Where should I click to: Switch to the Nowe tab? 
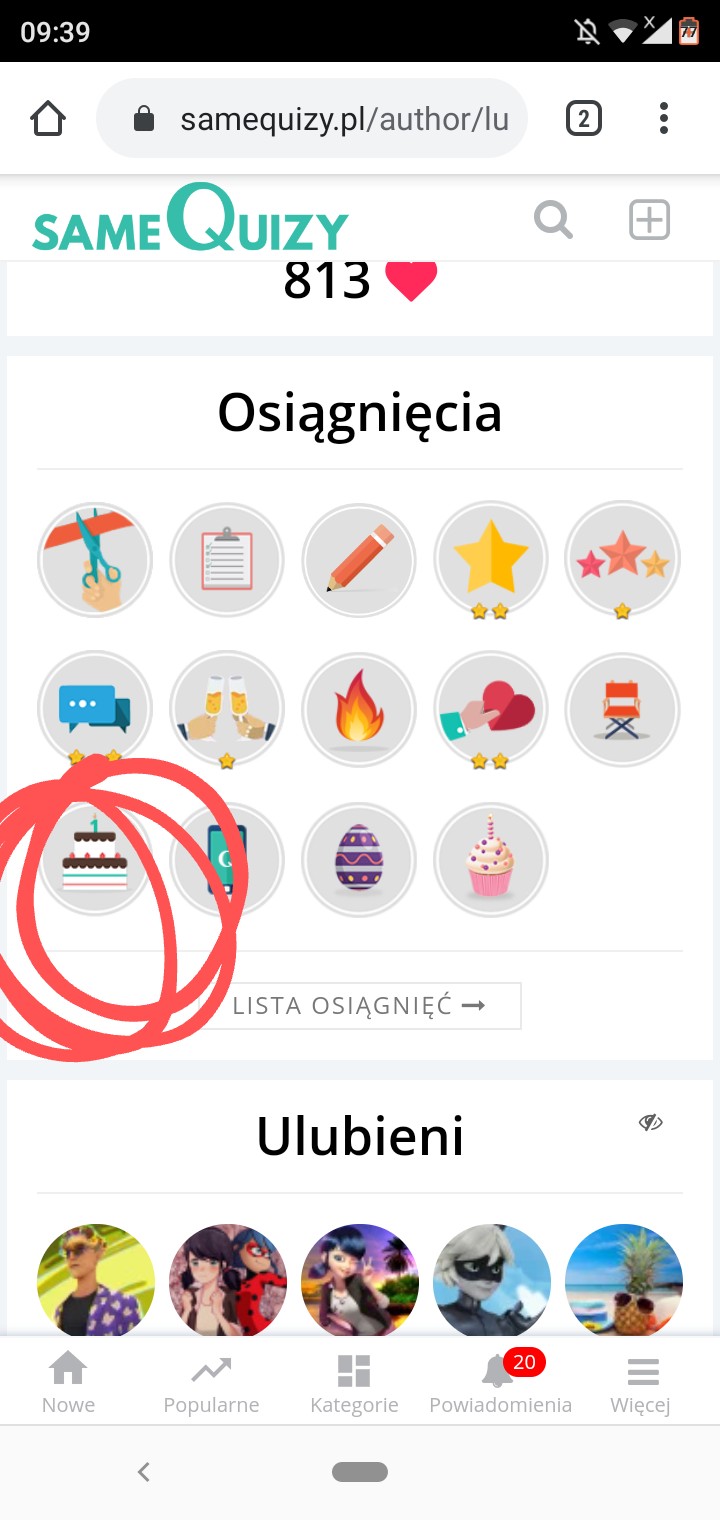[x=68, y=1382]
